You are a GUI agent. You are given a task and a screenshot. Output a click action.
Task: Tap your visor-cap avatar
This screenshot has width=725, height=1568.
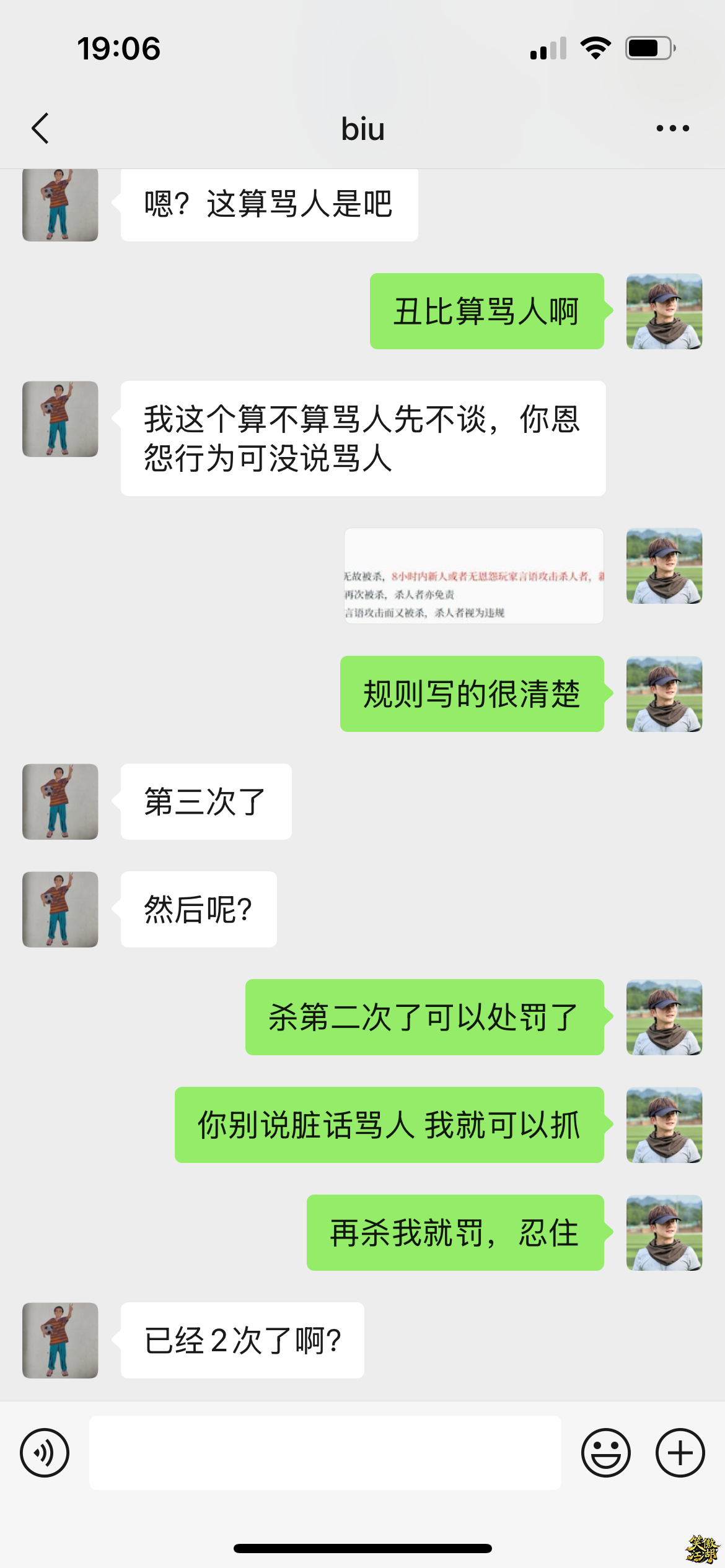664,311
